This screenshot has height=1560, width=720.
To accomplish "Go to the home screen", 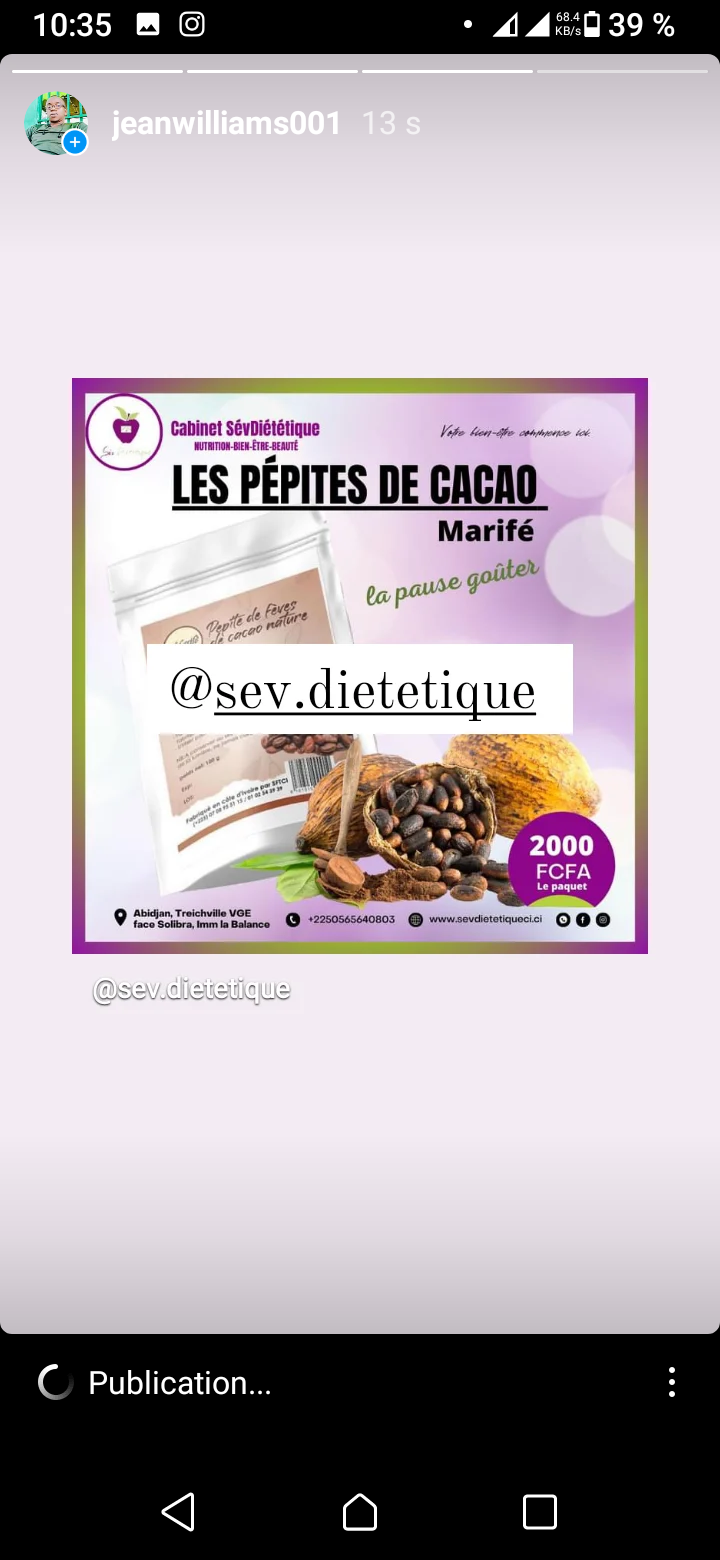I will (360, 1512).
